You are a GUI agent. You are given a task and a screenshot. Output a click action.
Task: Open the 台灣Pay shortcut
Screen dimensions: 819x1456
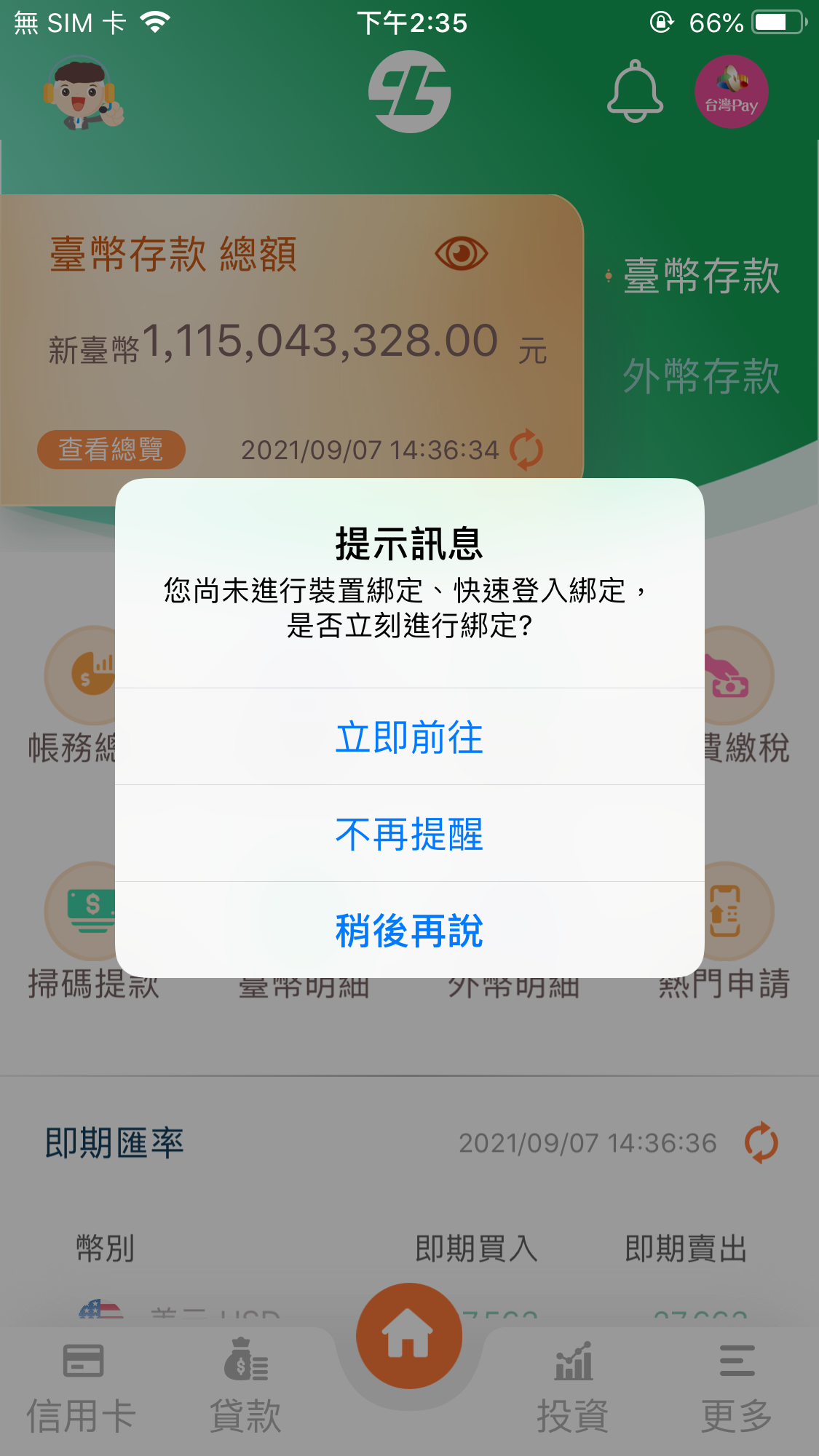731,92
